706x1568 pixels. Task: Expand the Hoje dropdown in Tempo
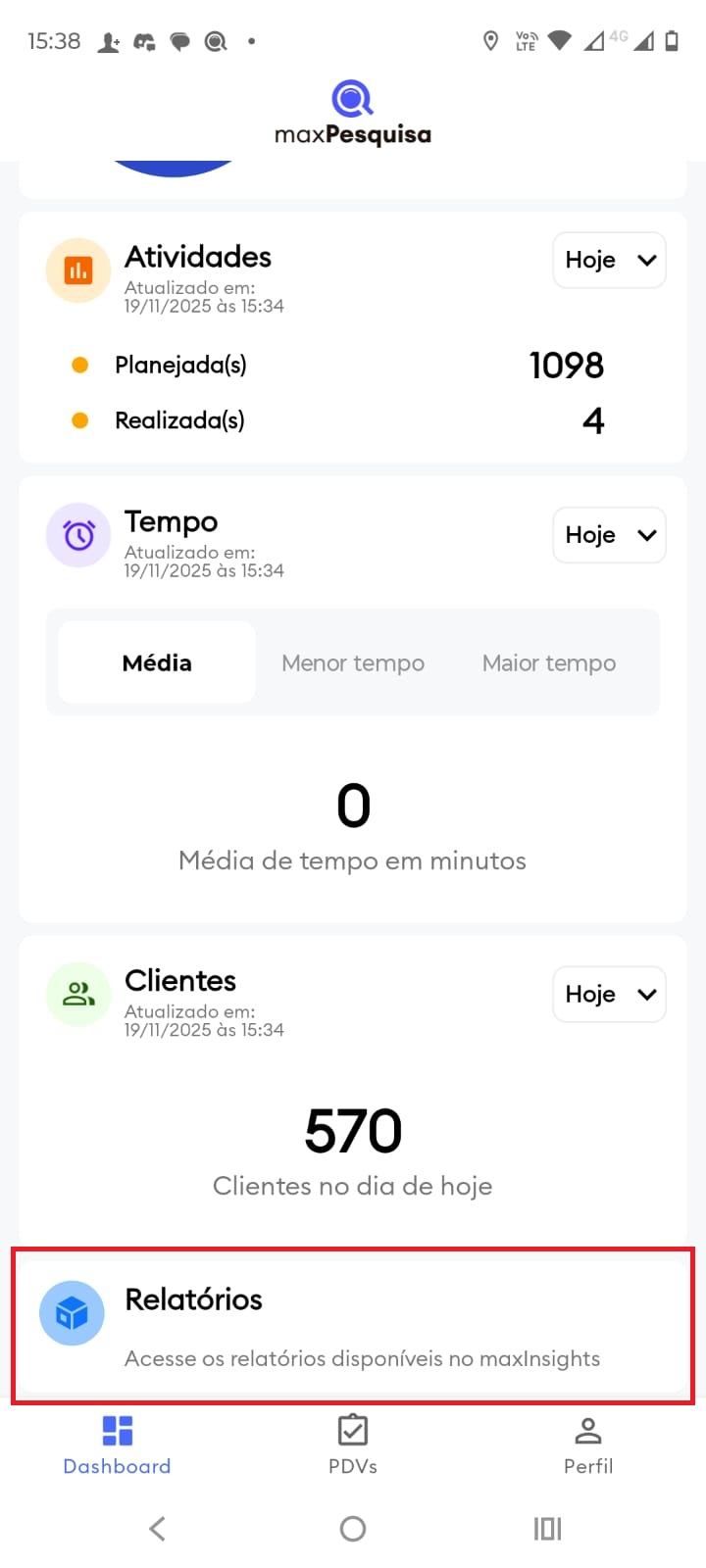(609, 535)
